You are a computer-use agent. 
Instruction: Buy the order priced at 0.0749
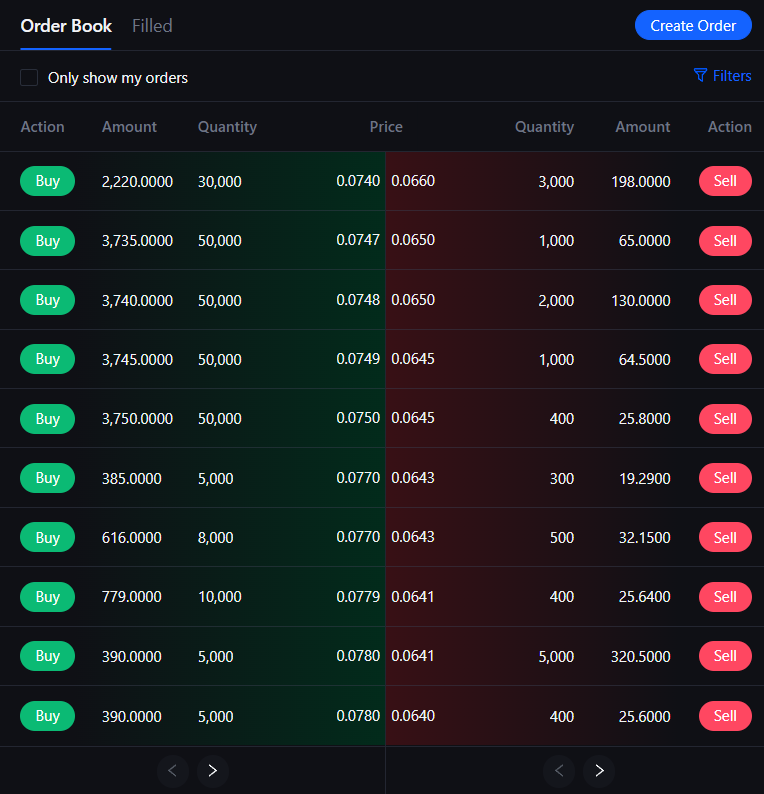[47, 359]
